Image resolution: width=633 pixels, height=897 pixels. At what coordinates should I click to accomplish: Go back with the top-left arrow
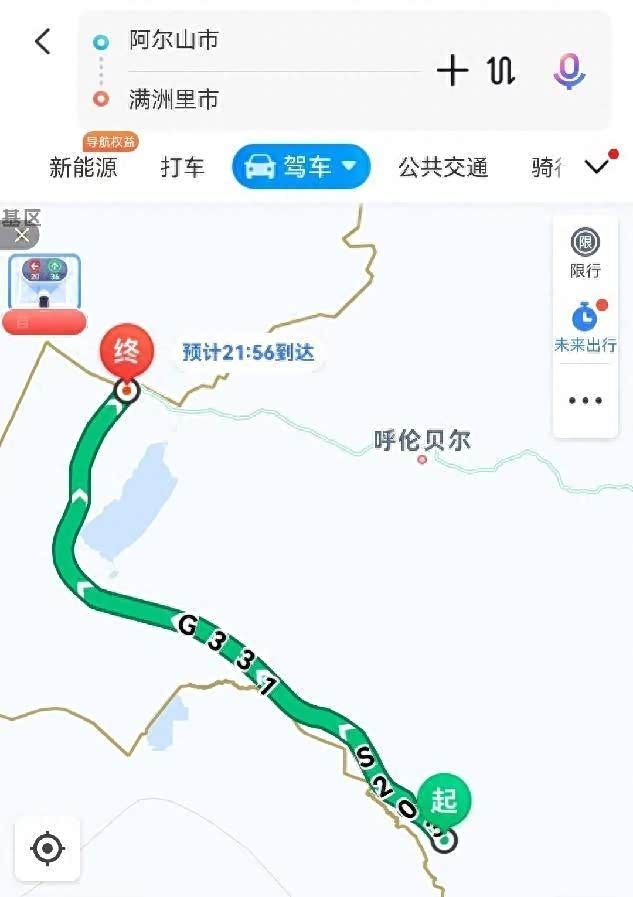click(x=42, y=41)
